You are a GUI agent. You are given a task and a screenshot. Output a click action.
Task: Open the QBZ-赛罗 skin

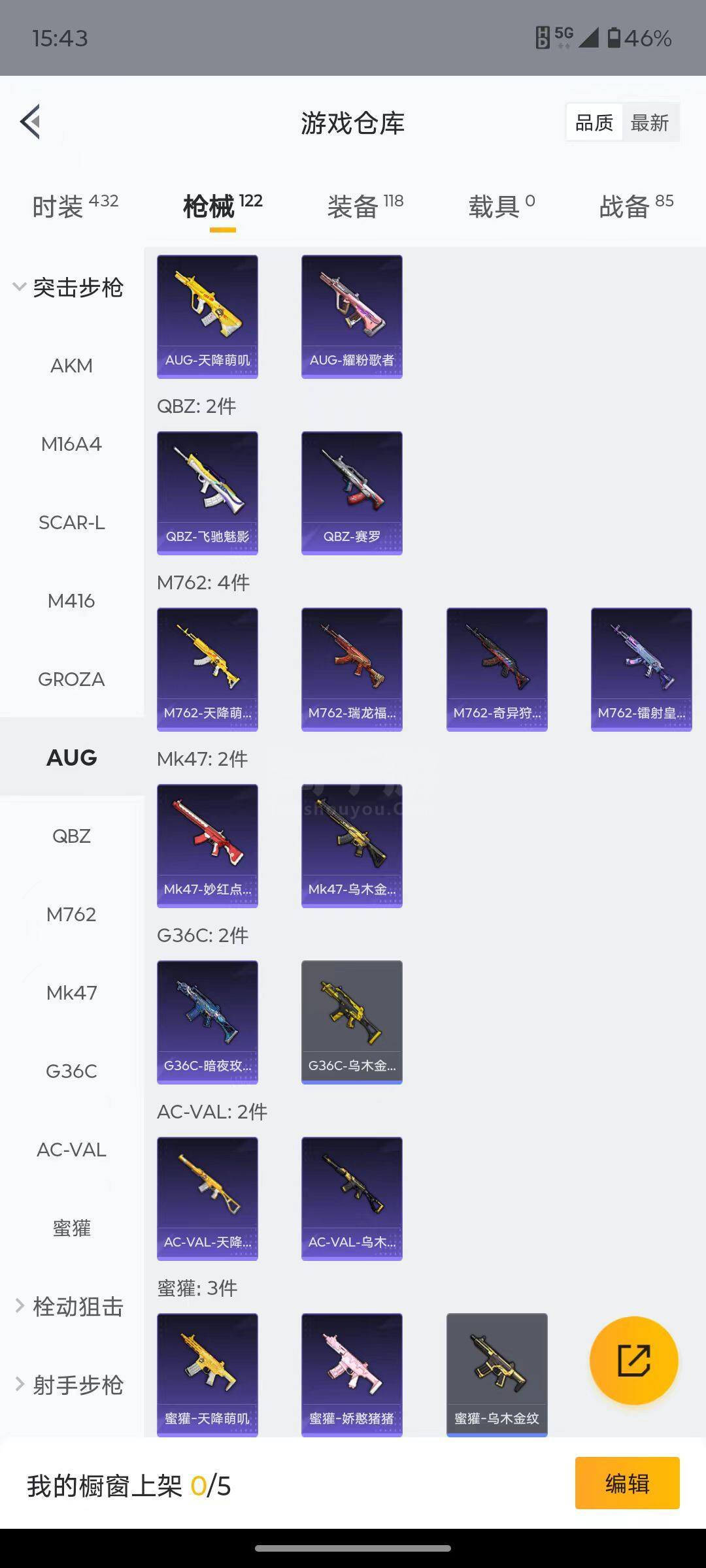pyautogui.click(x=352, y=493)
